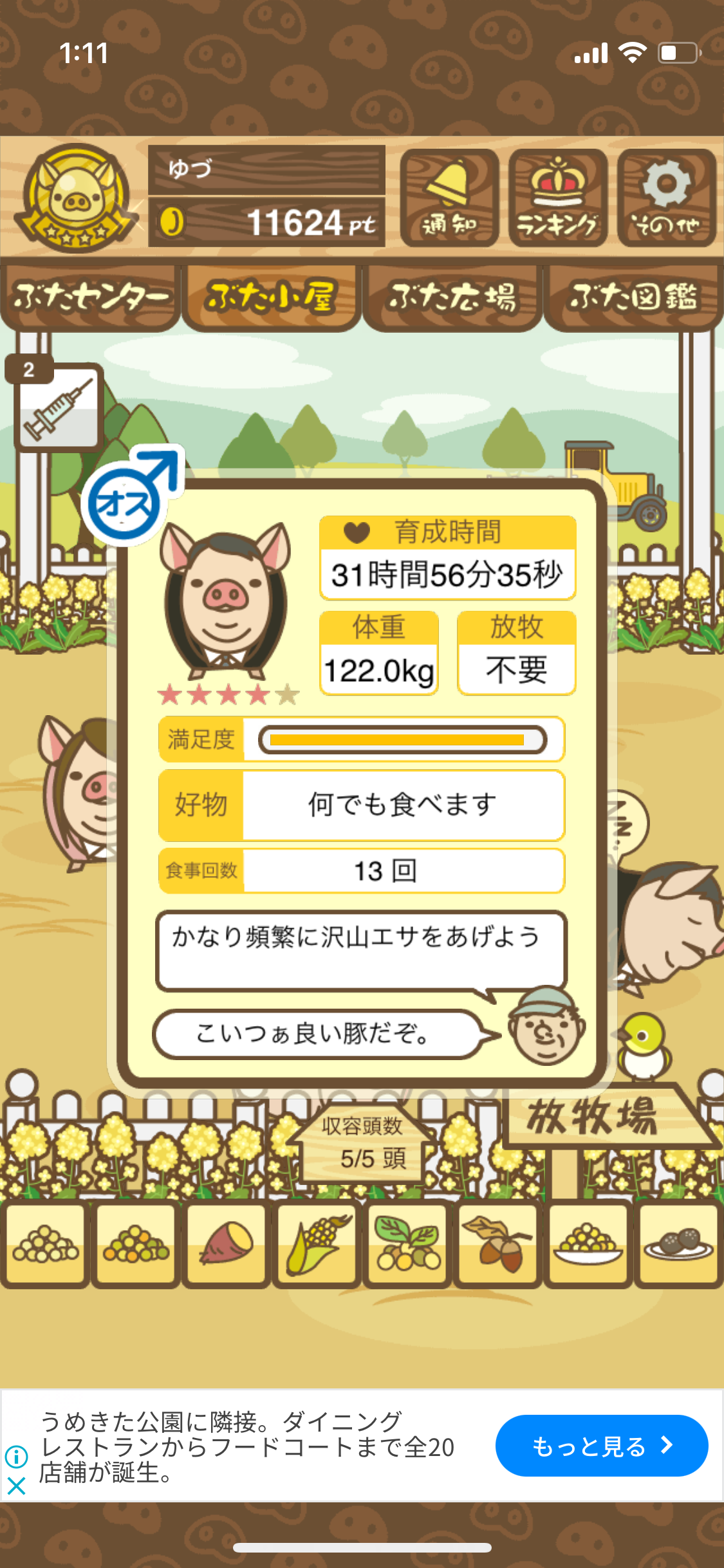Open the ランキング ranking button

558,198
